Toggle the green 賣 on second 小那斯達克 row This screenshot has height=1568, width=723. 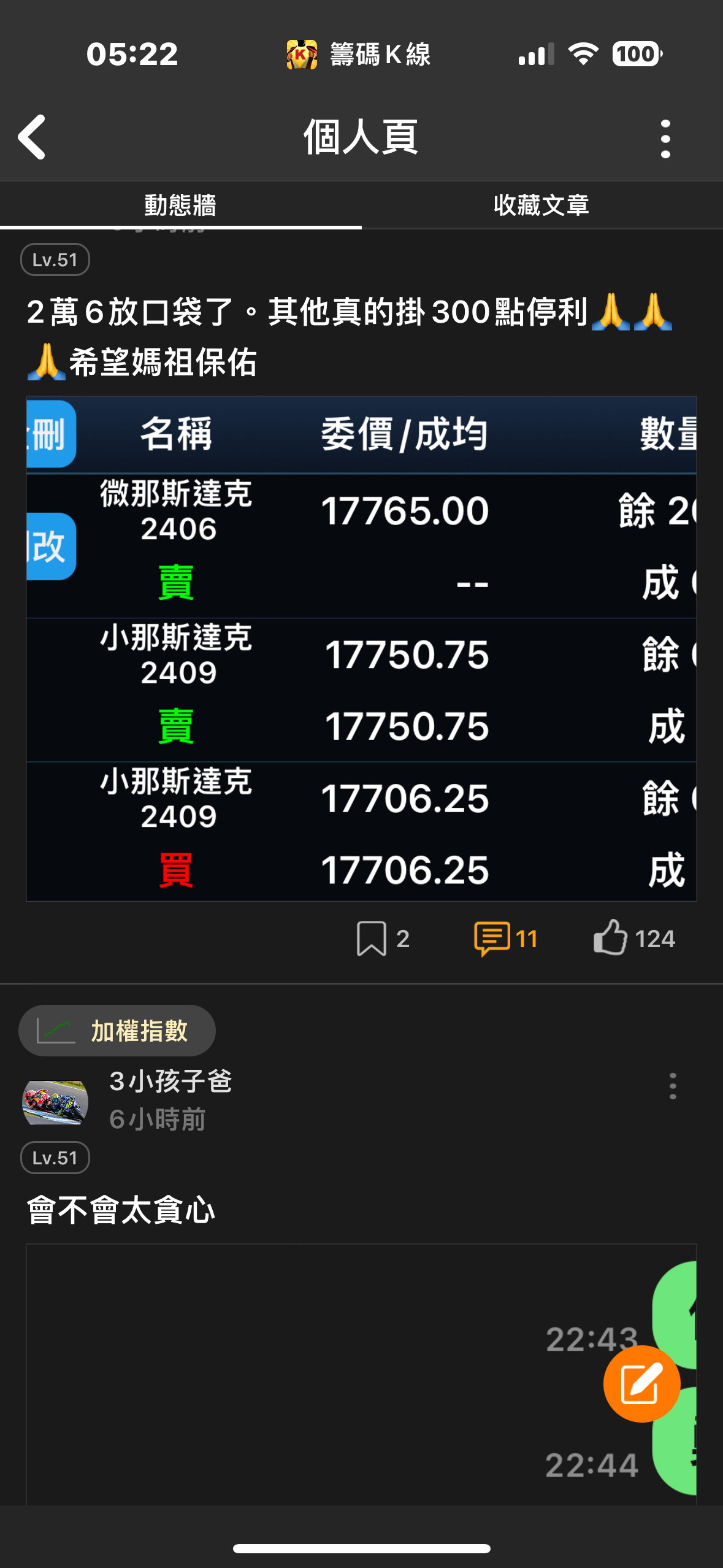click(x=177, y=727)
